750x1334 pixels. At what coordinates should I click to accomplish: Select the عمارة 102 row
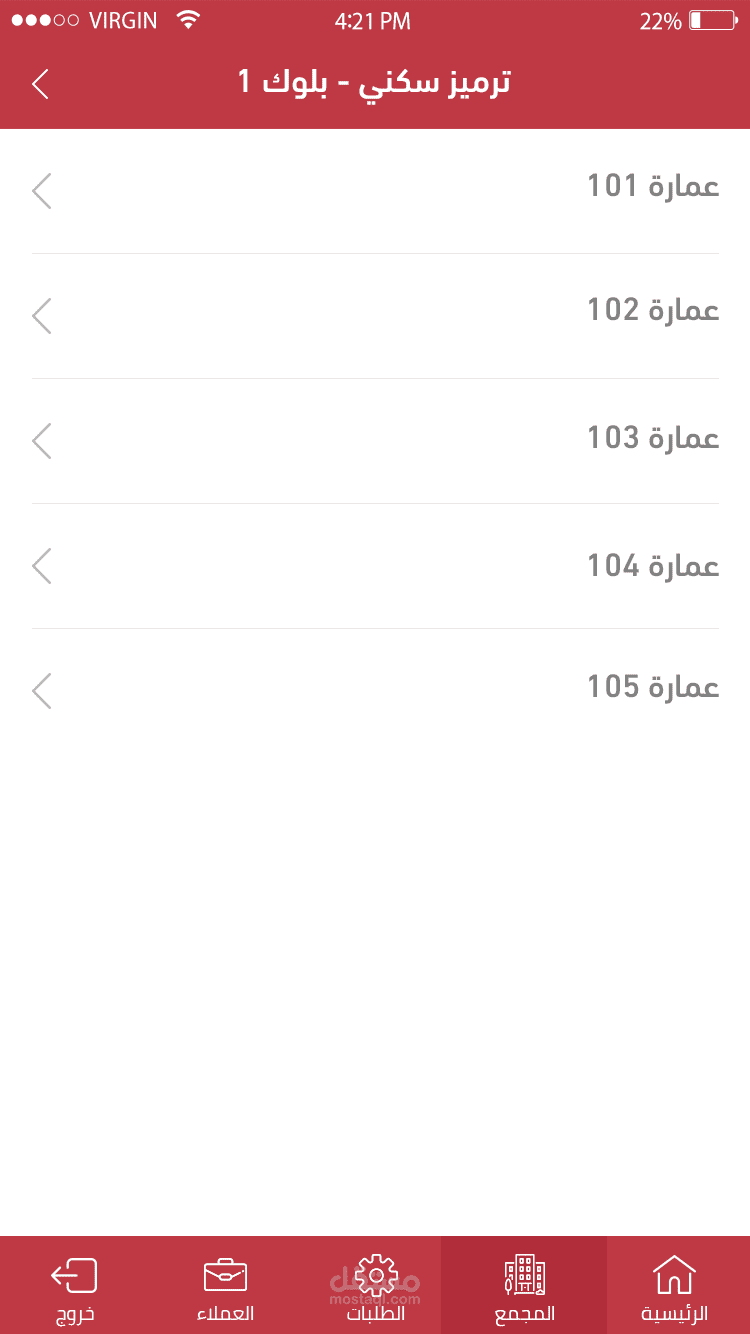[x=375, y=315]
